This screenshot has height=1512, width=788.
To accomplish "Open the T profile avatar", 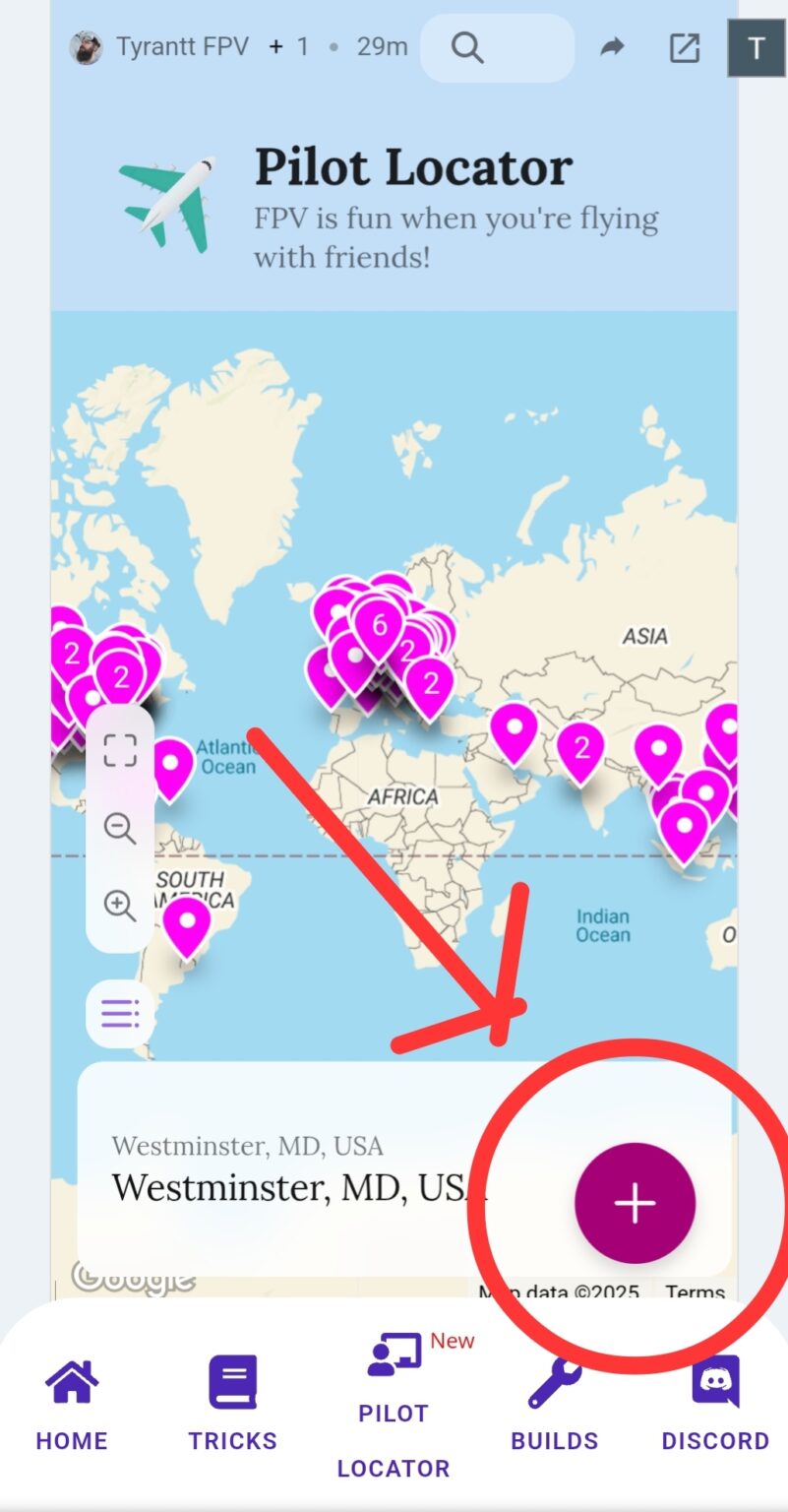I will [x=756, y=48].
